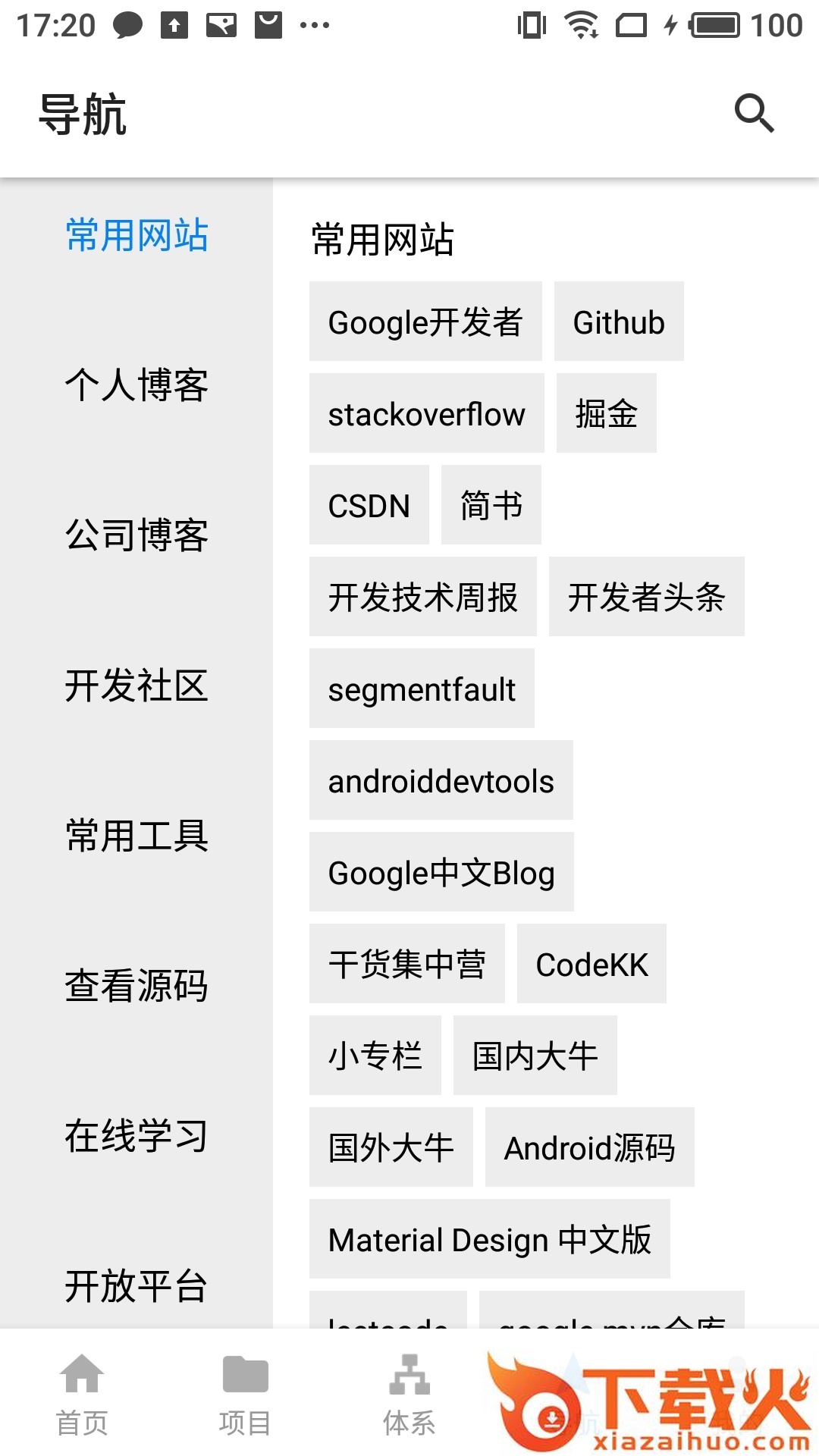Open the 常用工具 category

[x=136, y=836]
